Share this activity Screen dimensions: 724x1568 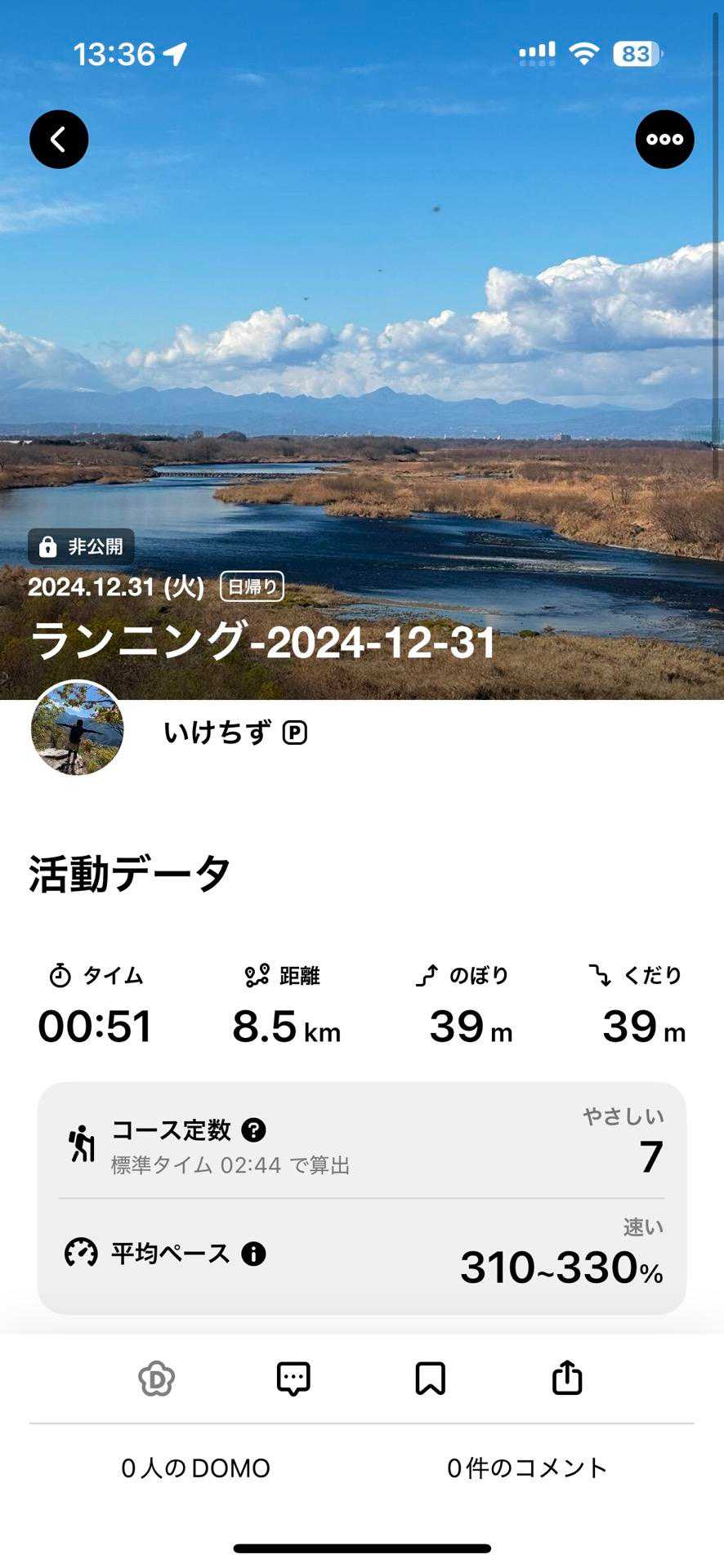[567, 1379]
